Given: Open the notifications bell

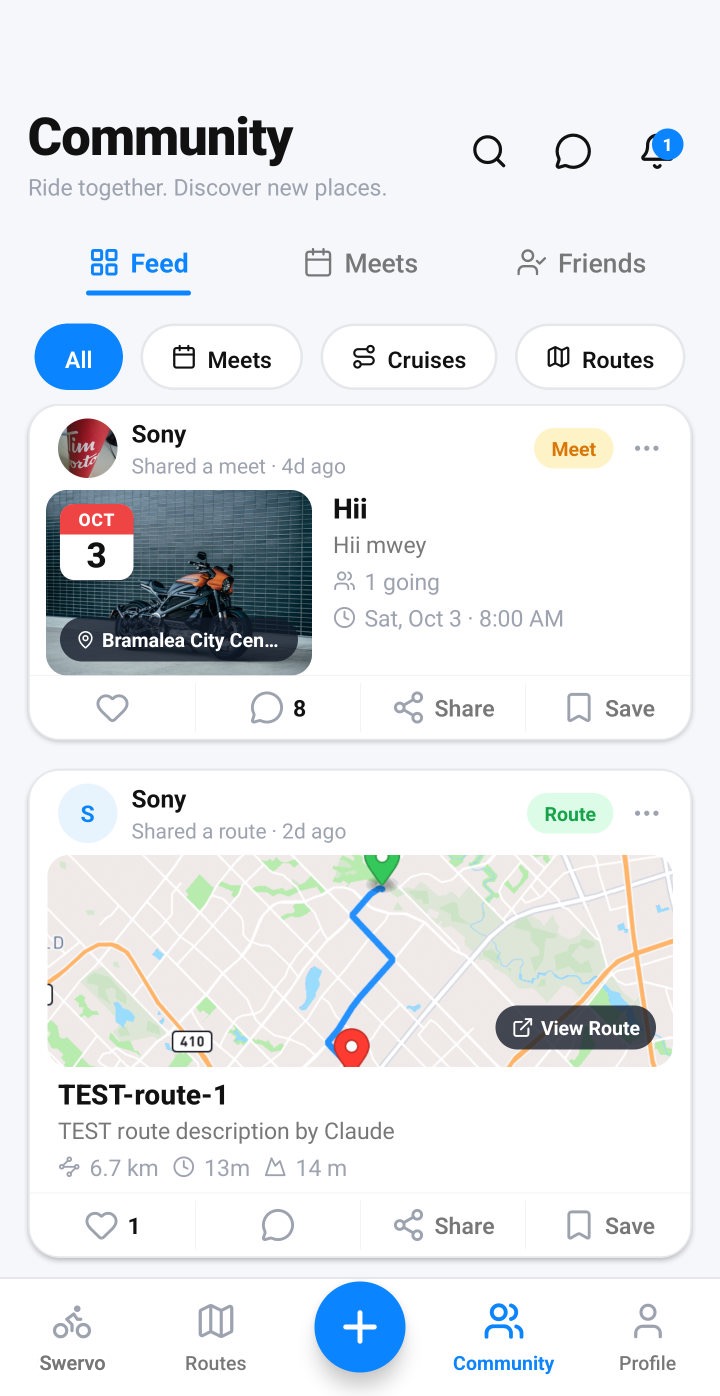Looking at the screenshot, I should click(x=657, y=152).
